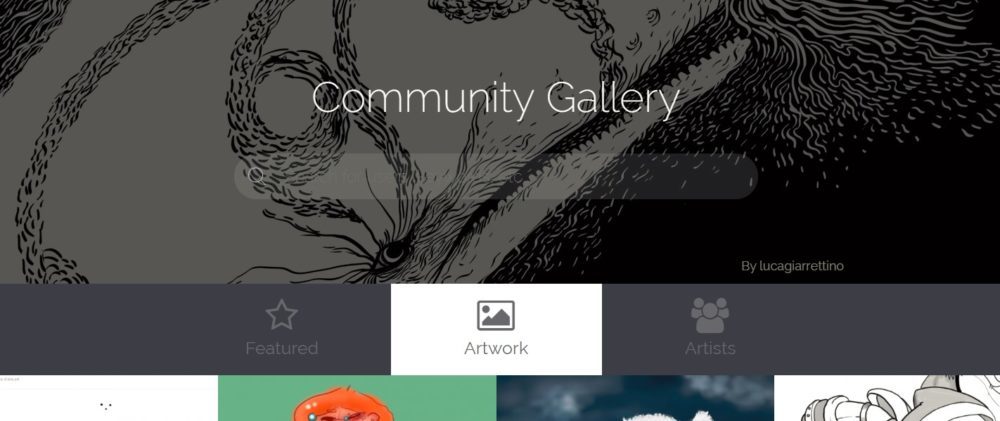Screen dimensions: 1000x421
Task: Open the dark blue cloudy artwork tile
Action: 635,399
